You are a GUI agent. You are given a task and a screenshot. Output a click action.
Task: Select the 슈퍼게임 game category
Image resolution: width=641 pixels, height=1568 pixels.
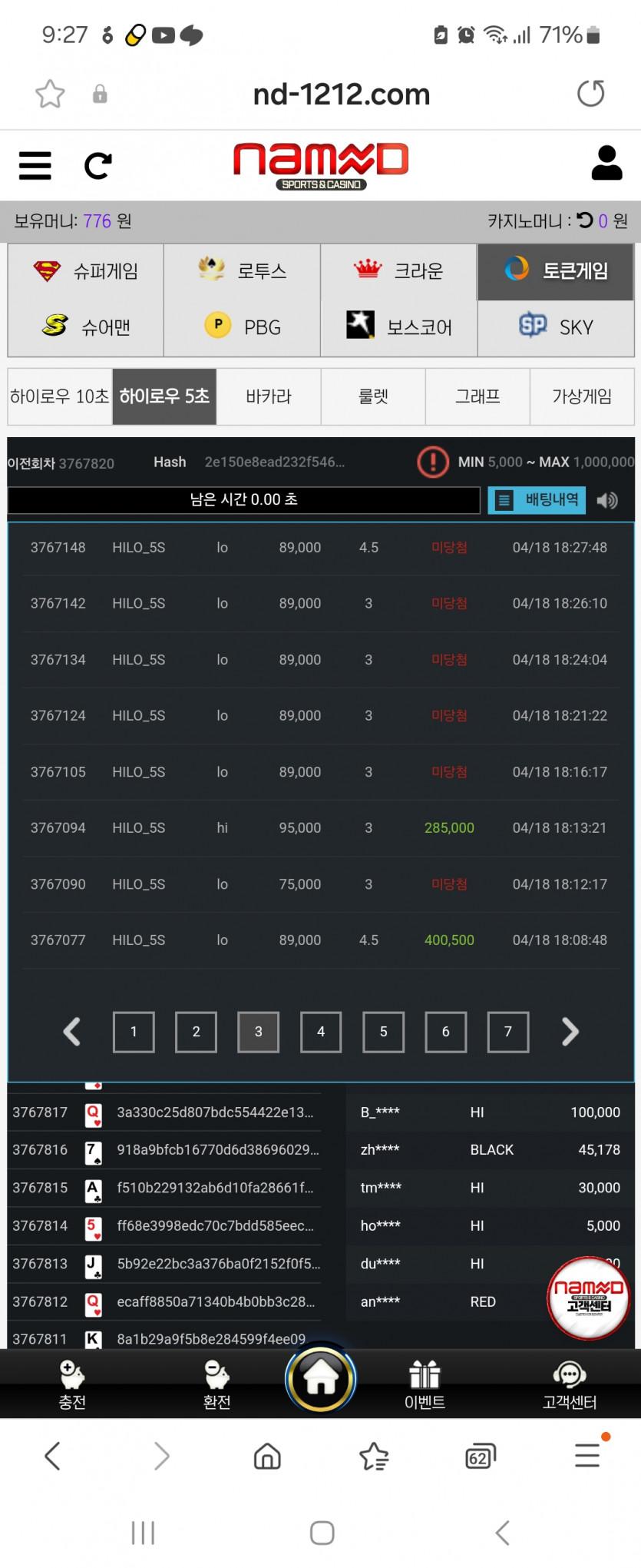click(x=86, y=271)
